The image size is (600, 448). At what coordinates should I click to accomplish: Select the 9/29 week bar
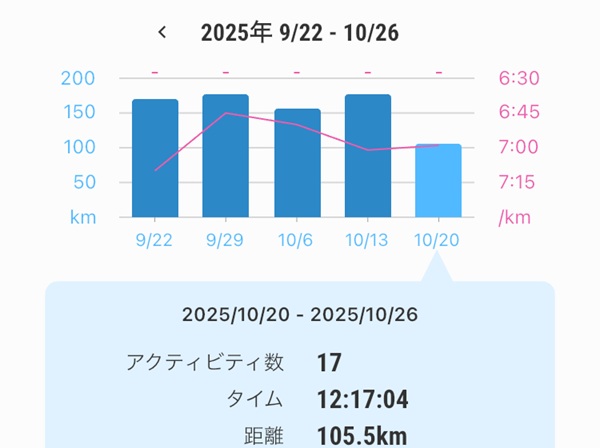click(226, 156)
